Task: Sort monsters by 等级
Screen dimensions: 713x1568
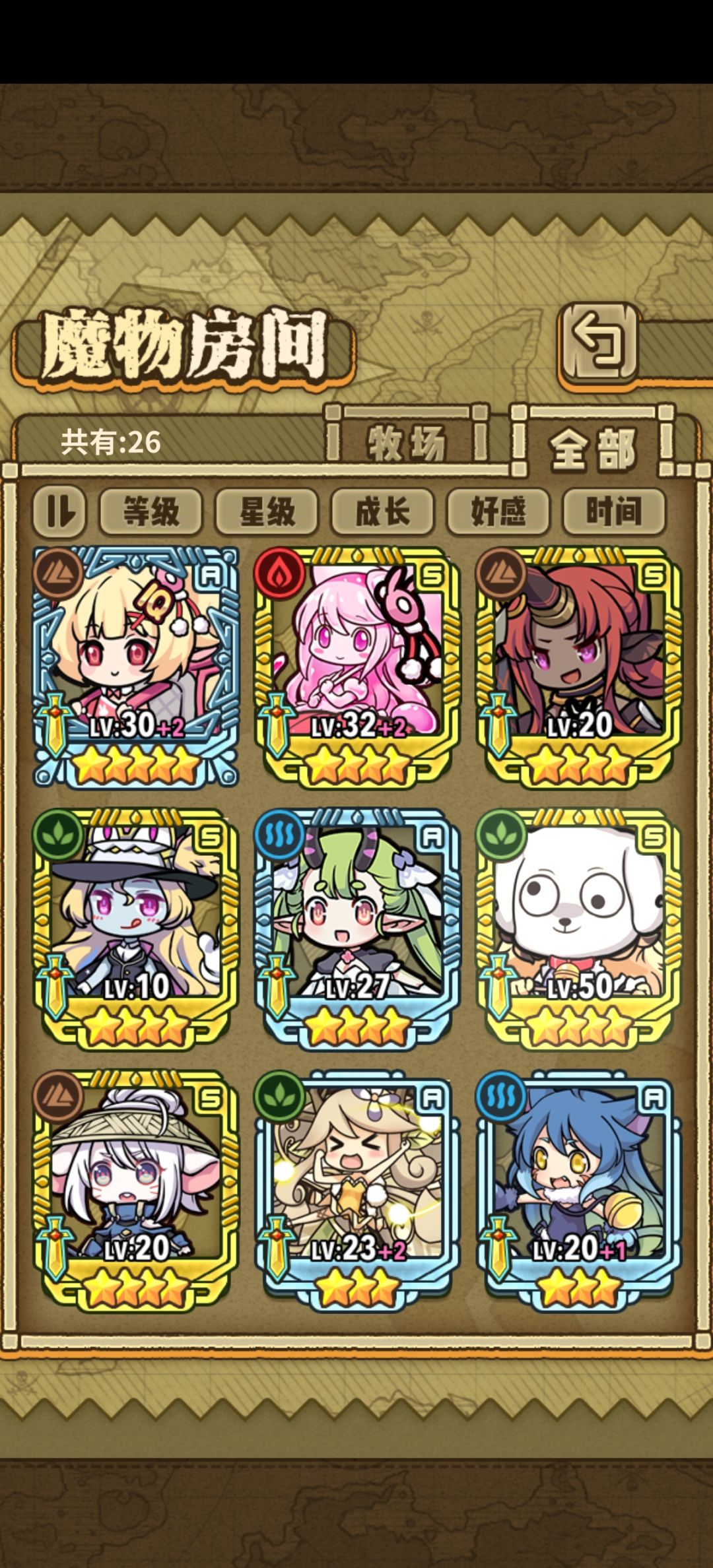Action: click(151, 511)
